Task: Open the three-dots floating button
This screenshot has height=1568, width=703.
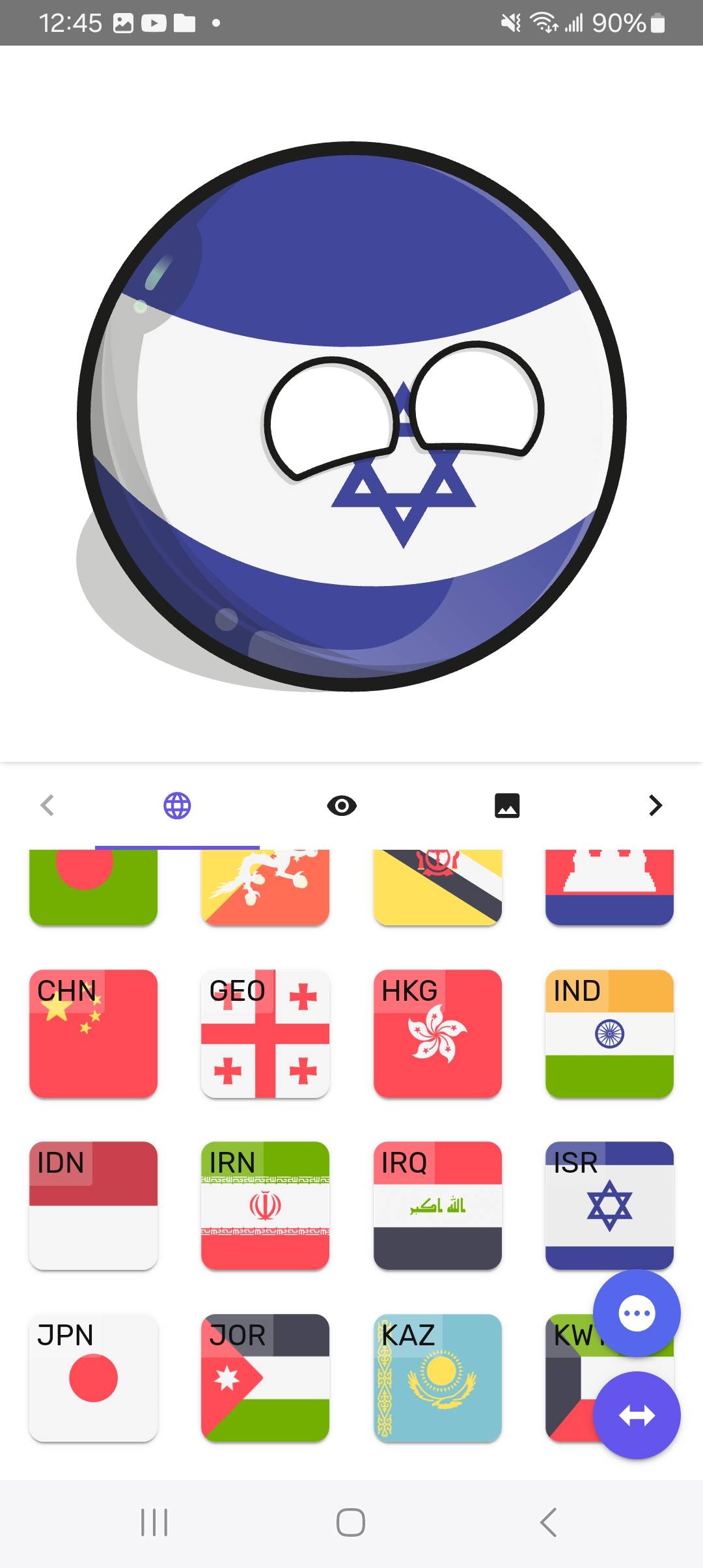Action: (x=636, y=1313)
